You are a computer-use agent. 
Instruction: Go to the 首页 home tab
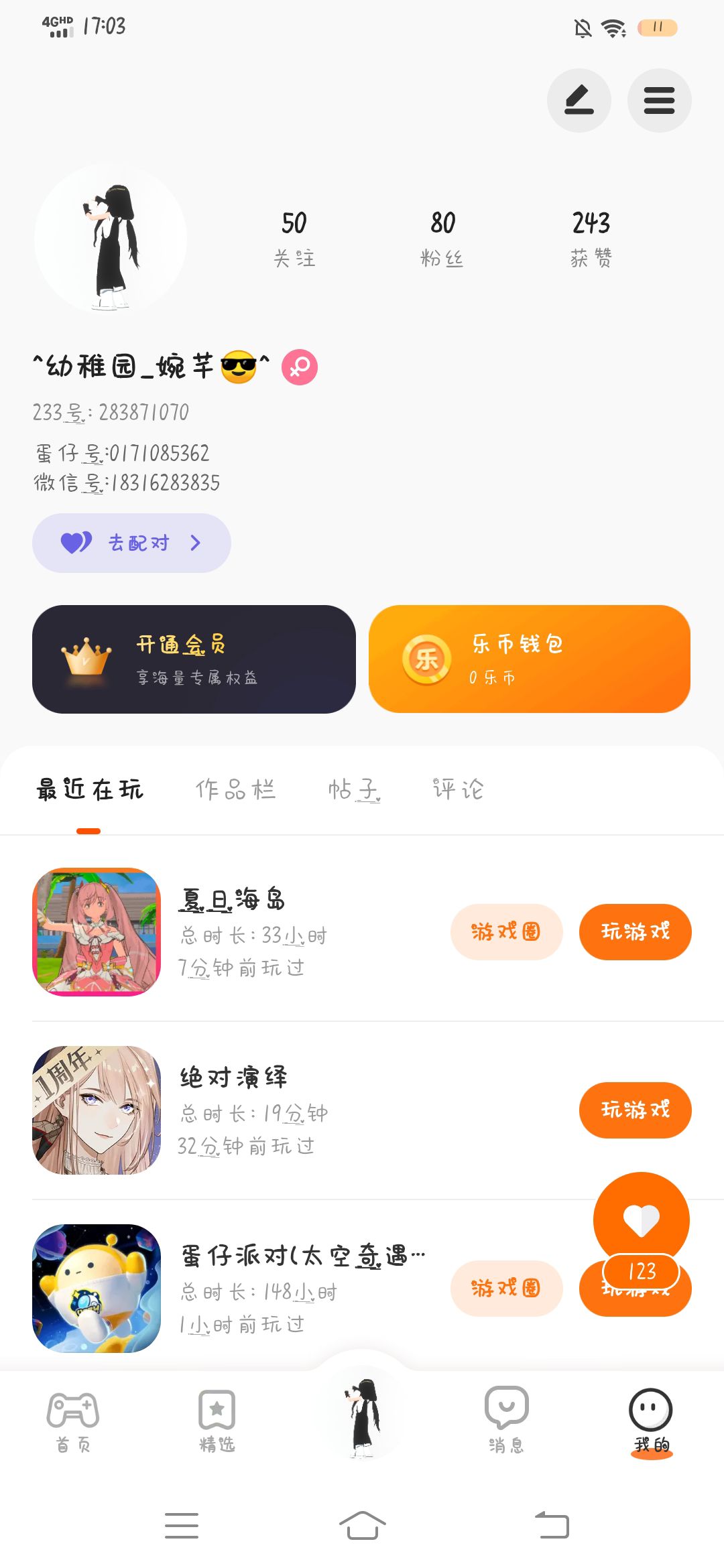pos(73,1419)
